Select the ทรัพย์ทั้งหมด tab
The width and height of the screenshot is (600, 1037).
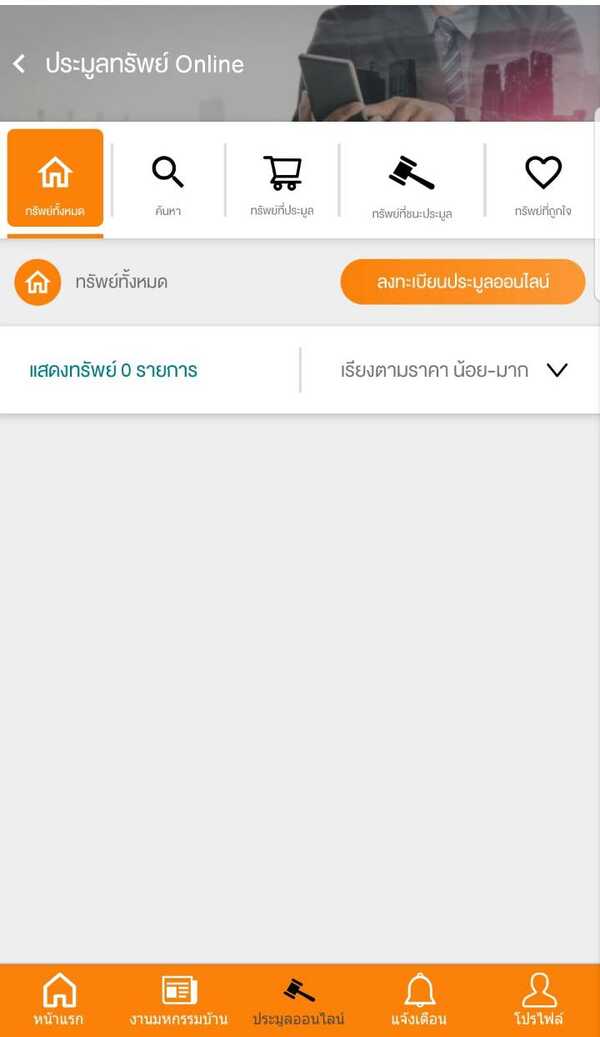[x=55, y=180]
